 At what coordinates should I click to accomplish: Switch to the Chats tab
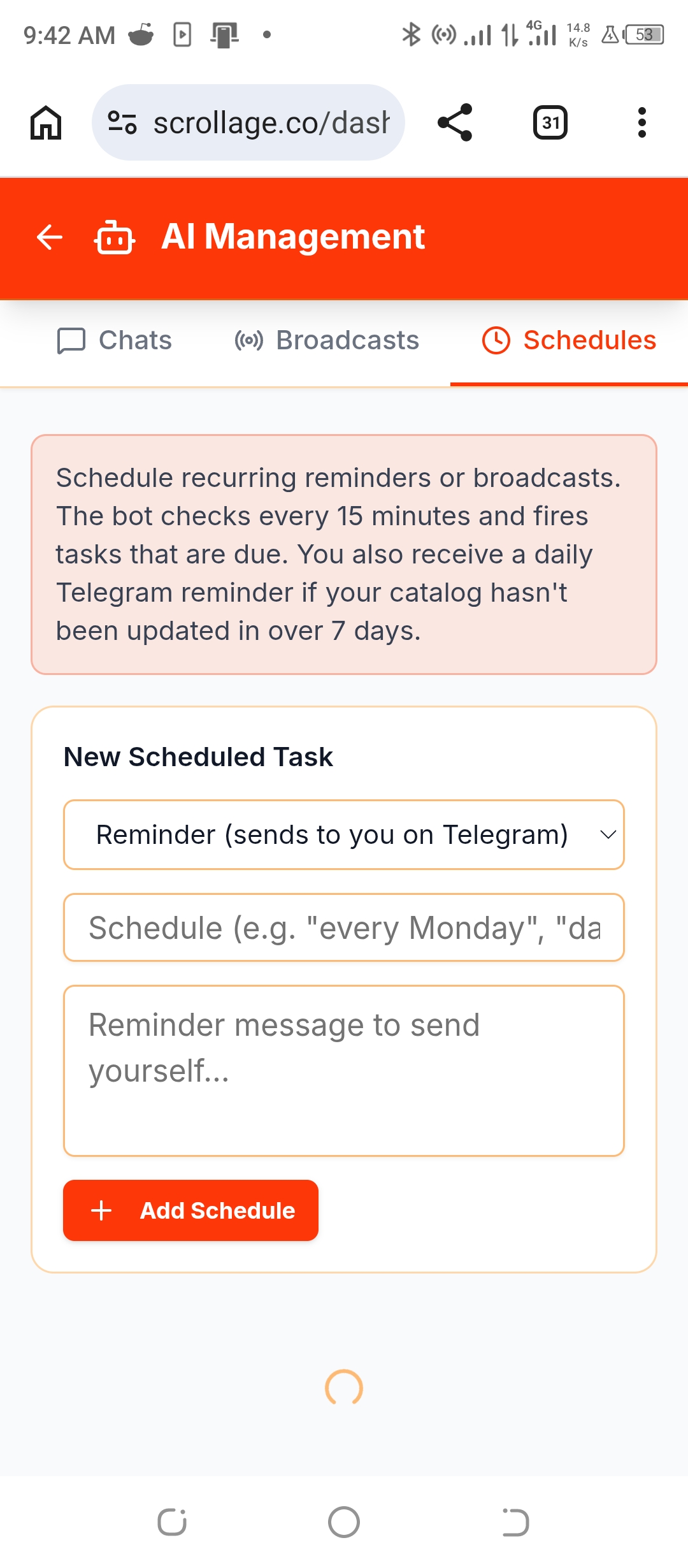point(115,340)
